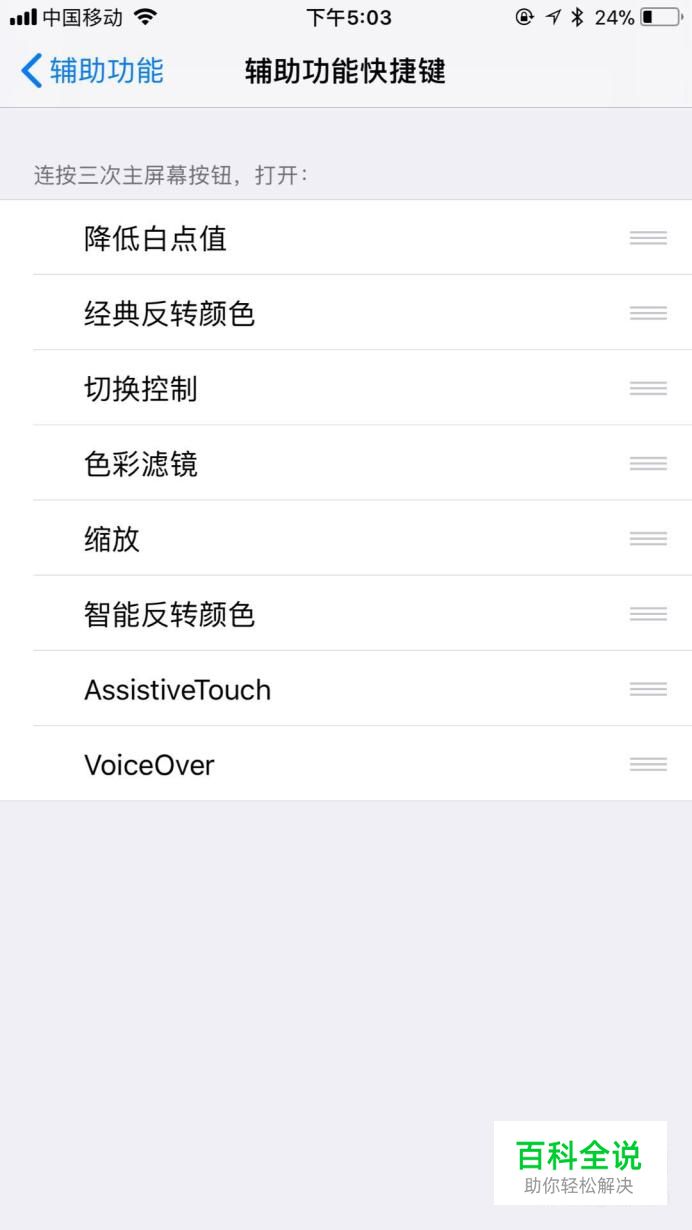Select 经典反转颜色 option
The image size is (692, 1230).
coord(346,313)
